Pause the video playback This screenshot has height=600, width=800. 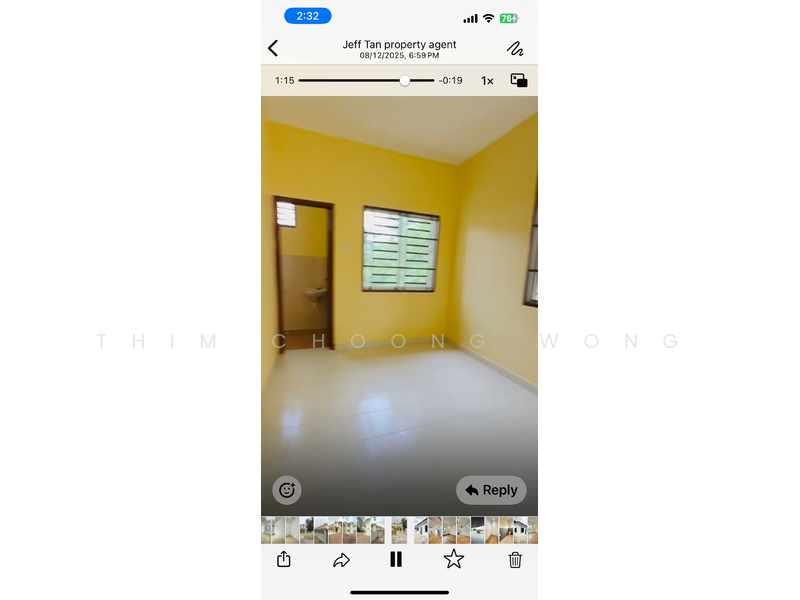click(x=396, y=560)
